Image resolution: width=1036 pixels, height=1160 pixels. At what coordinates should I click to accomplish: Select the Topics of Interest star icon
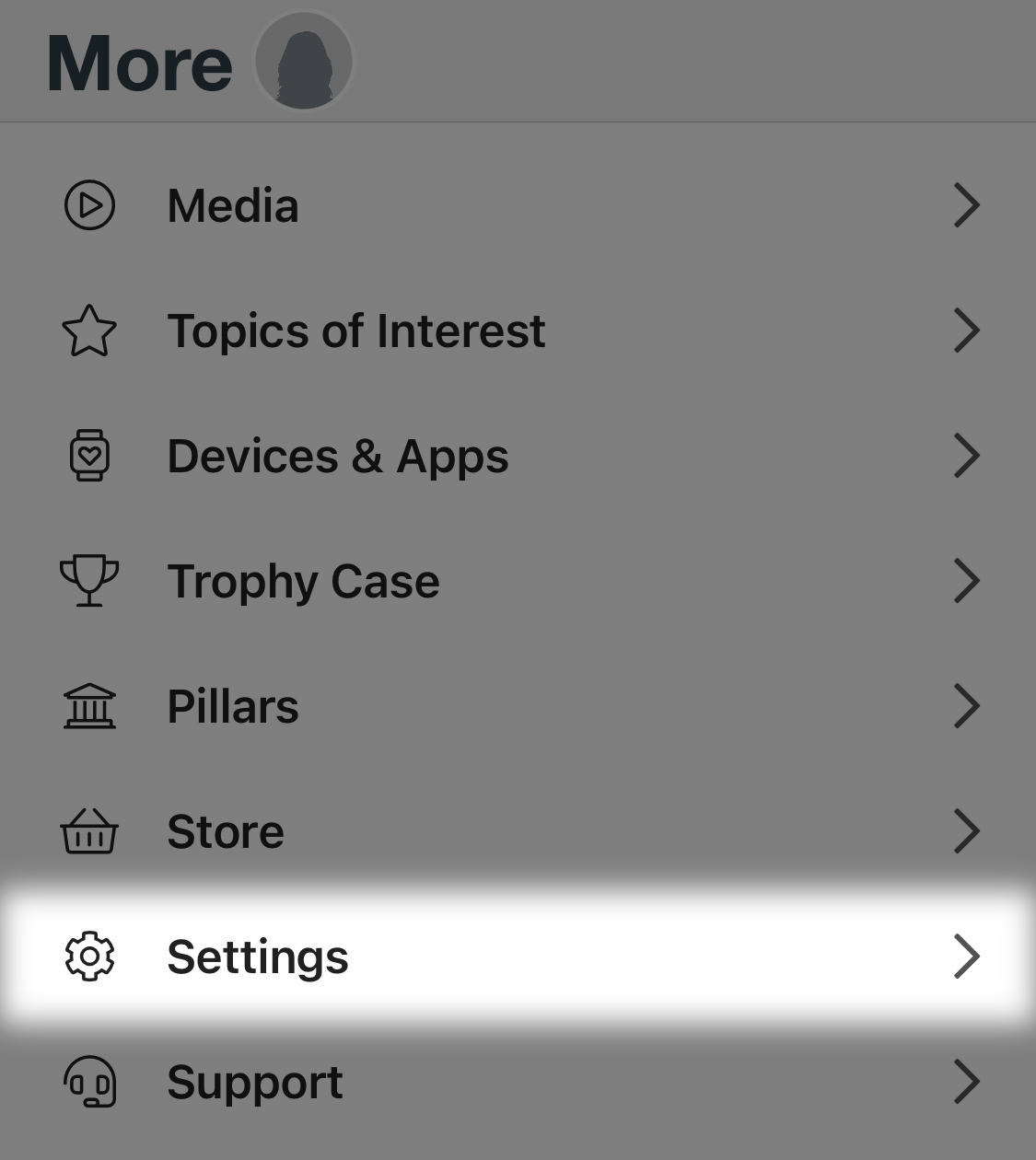(89, 331)
